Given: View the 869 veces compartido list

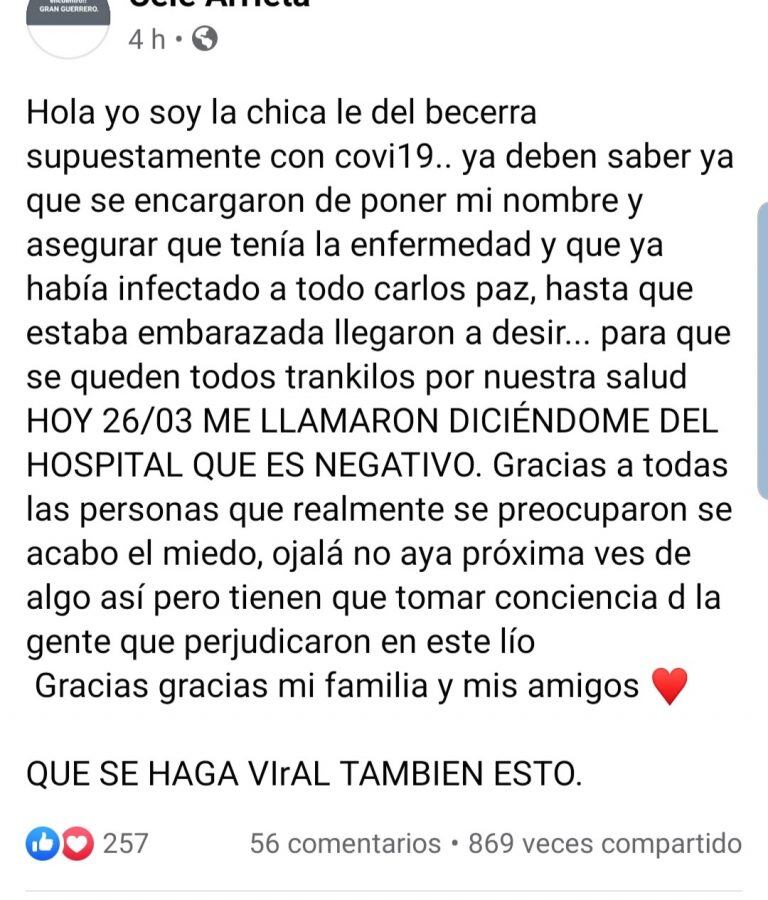Looking at the screenshot, I should pos(605,843).
